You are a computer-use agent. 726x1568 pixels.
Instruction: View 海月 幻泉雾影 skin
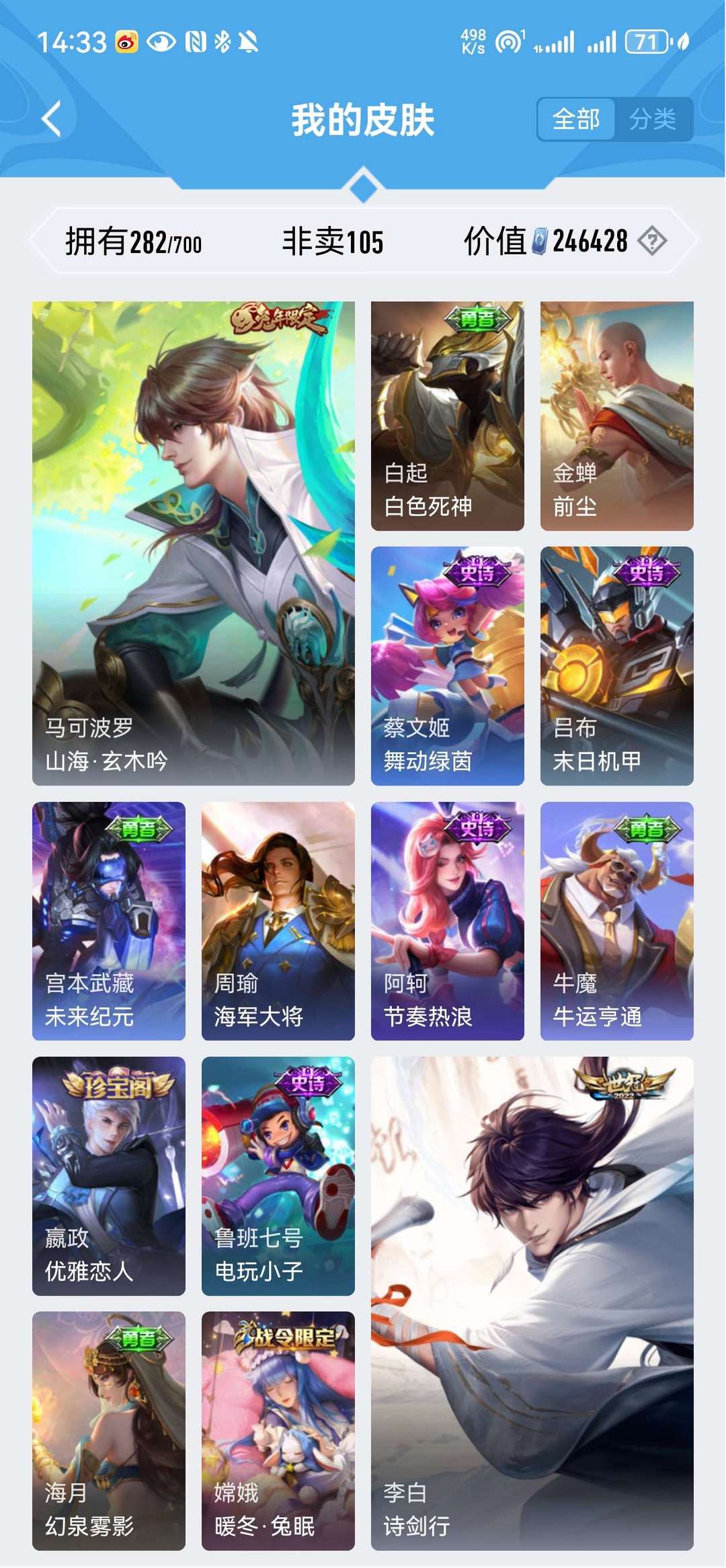[x=109, y=1431]
